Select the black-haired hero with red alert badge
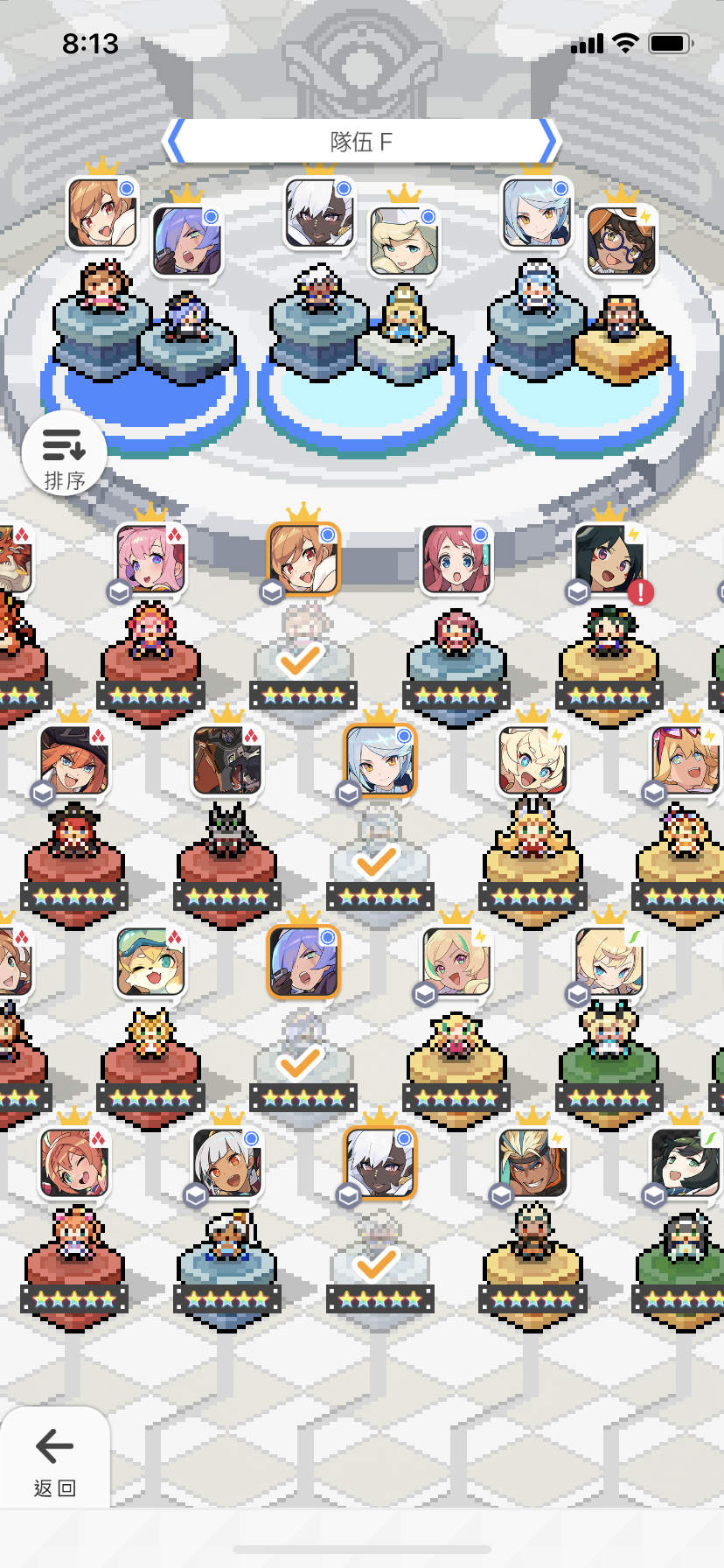Screen dimensions: 724x1568 click(609, 560)
